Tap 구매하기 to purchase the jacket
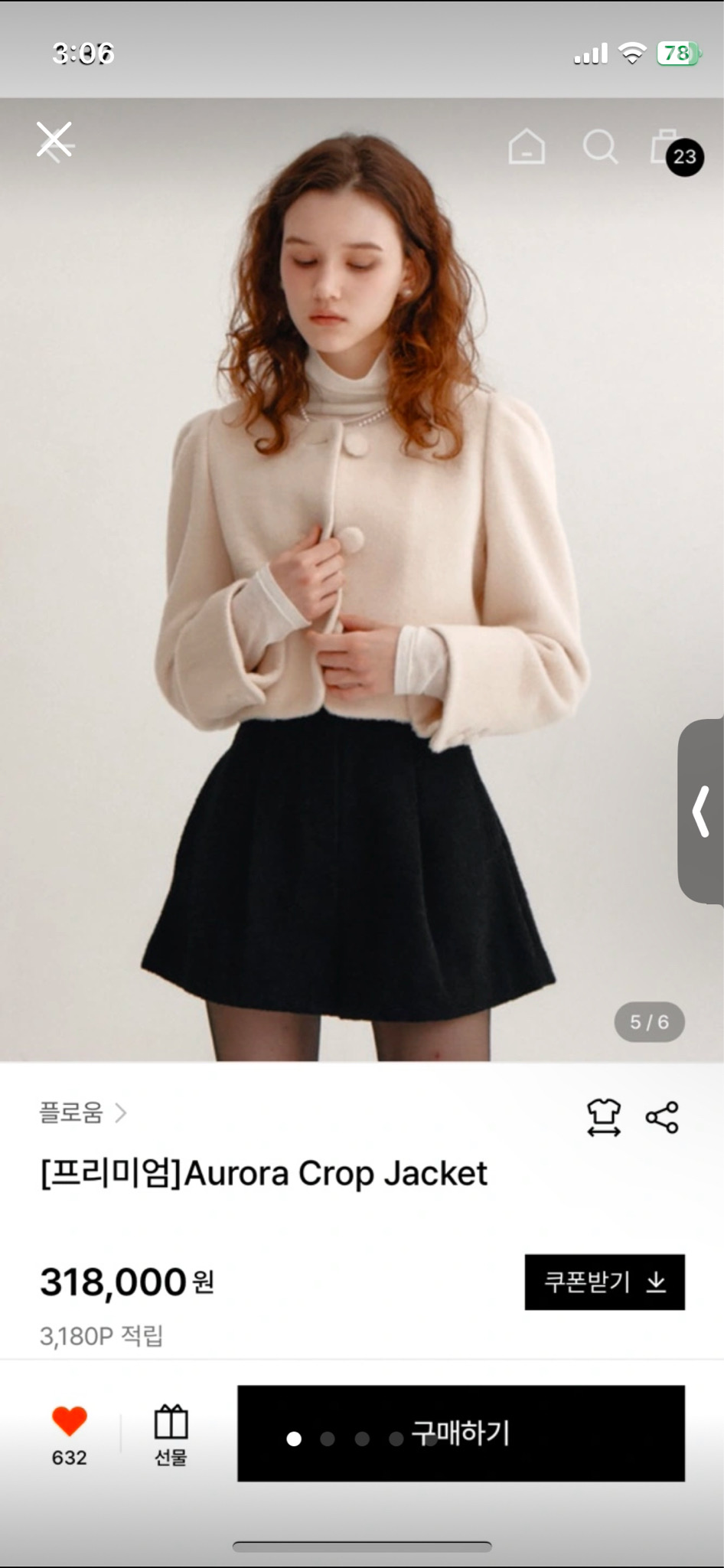724x1568 pixels. click(x=460, y=1435)
